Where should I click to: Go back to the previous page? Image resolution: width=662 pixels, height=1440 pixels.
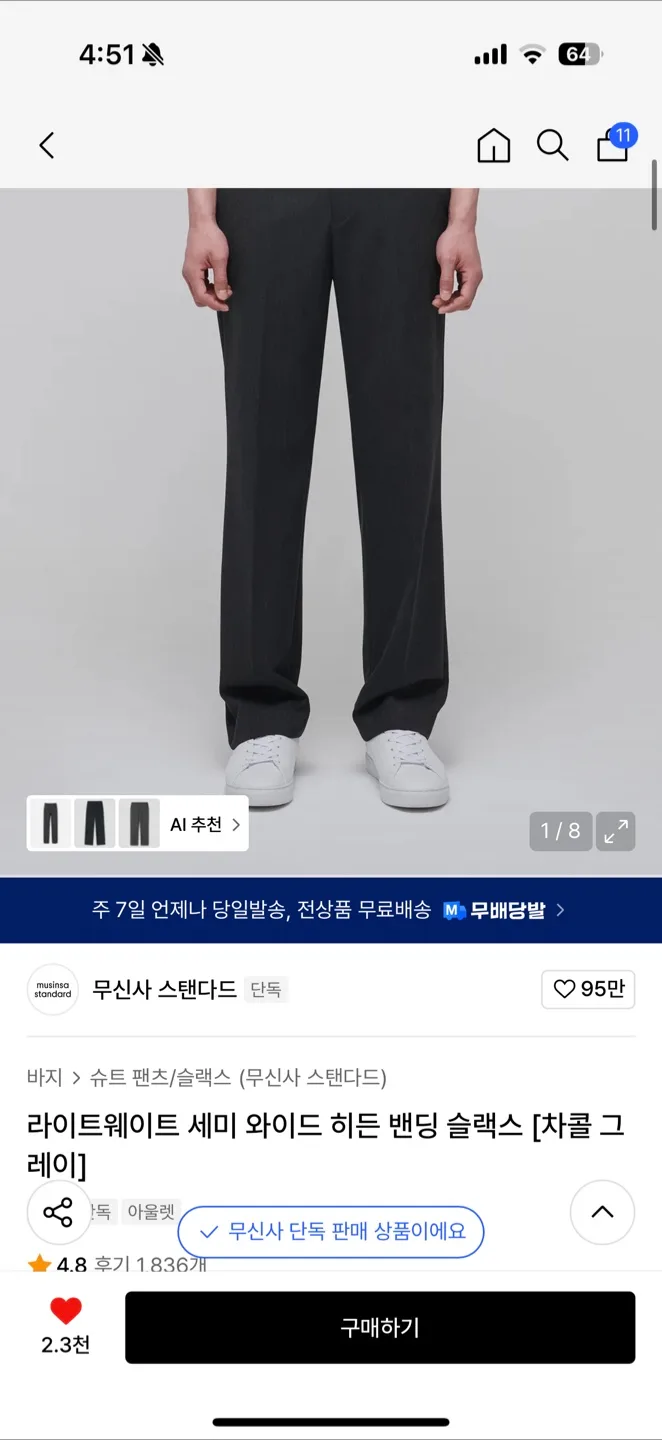click(47, 146)
